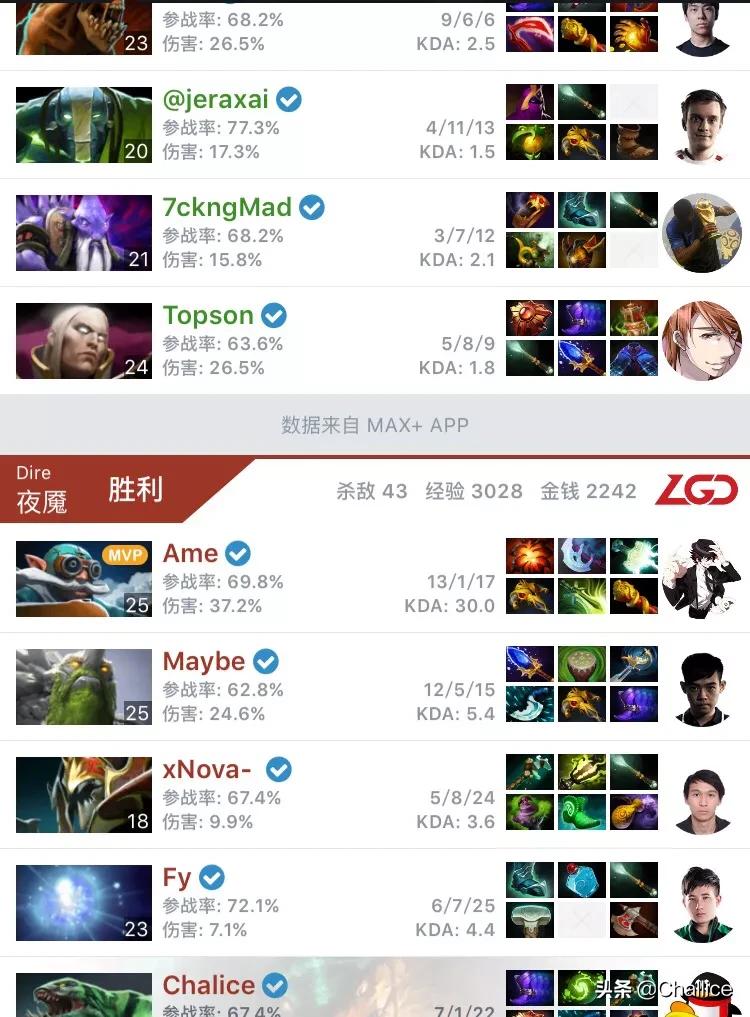The width and height of the screenshot is (750, 1017).
Task: Open @jeraxai's player row
Action: point(375,125)
